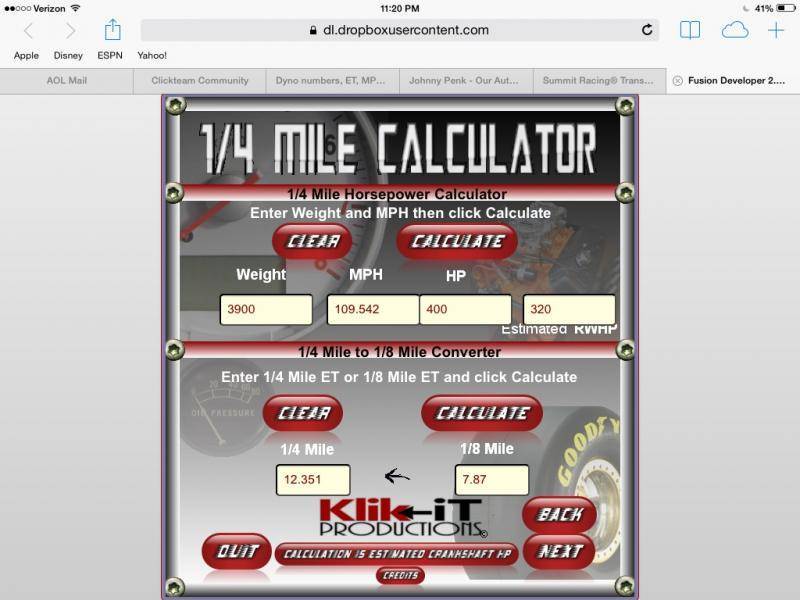
Task: Clear the 1/4 to 1/8 mile converter
Action: click(303, 413)
